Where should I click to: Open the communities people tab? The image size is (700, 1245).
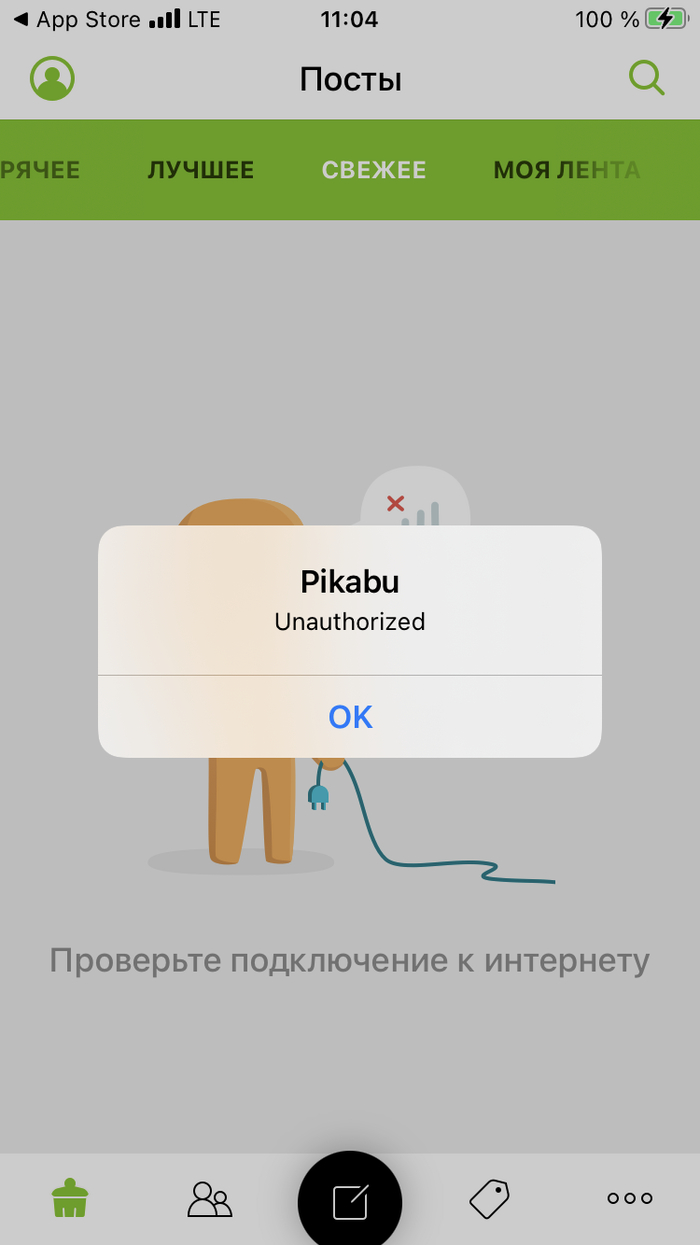(210, 1198)
